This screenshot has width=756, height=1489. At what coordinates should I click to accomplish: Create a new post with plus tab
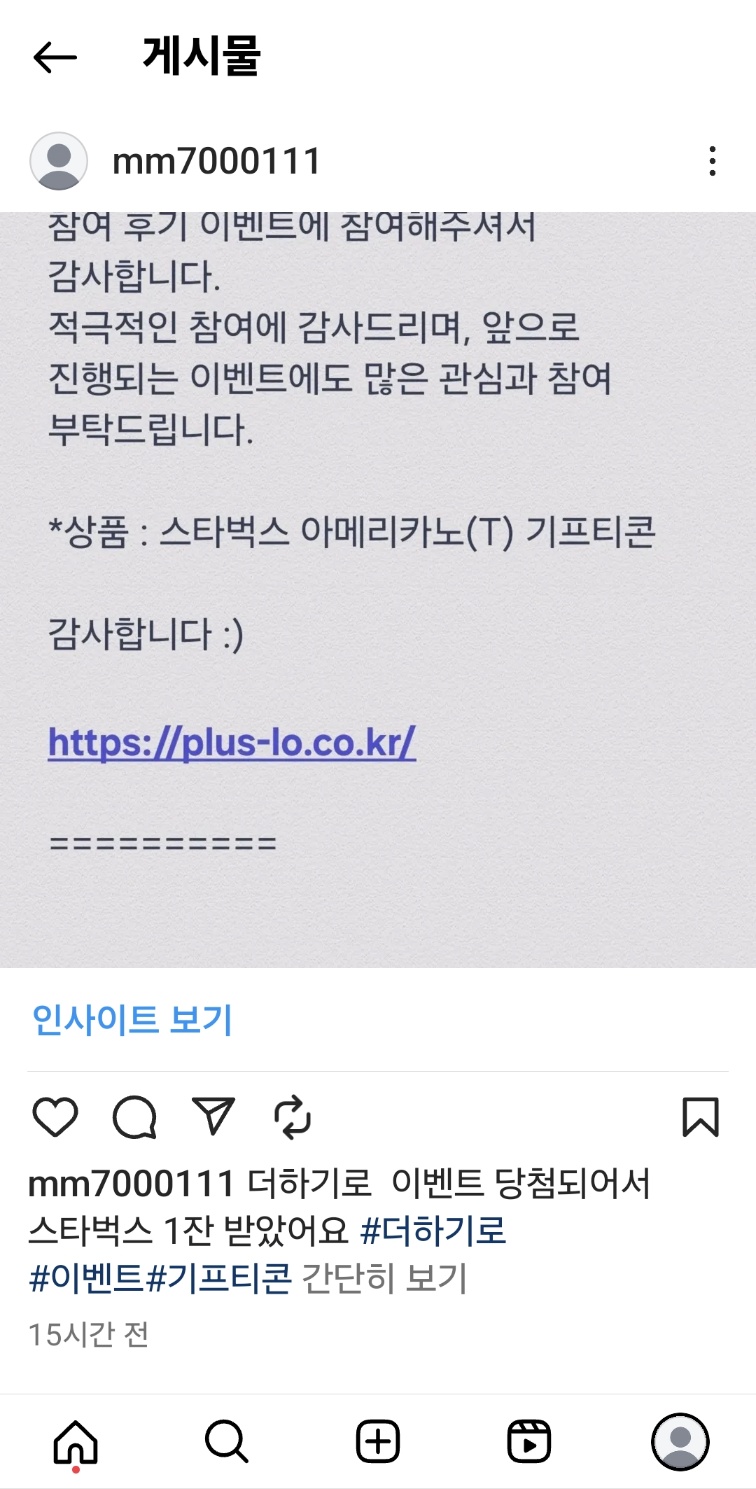pyautogui.click(x=378, y=1442)
